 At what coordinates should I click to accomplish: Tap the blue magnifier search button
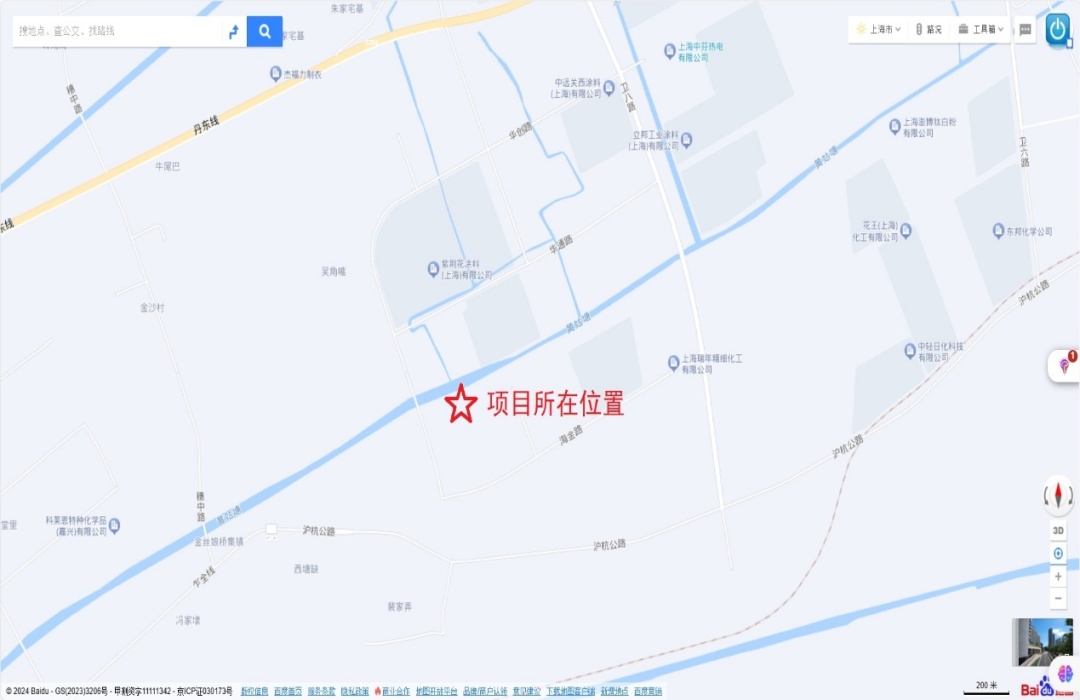[x=265, y=31]
